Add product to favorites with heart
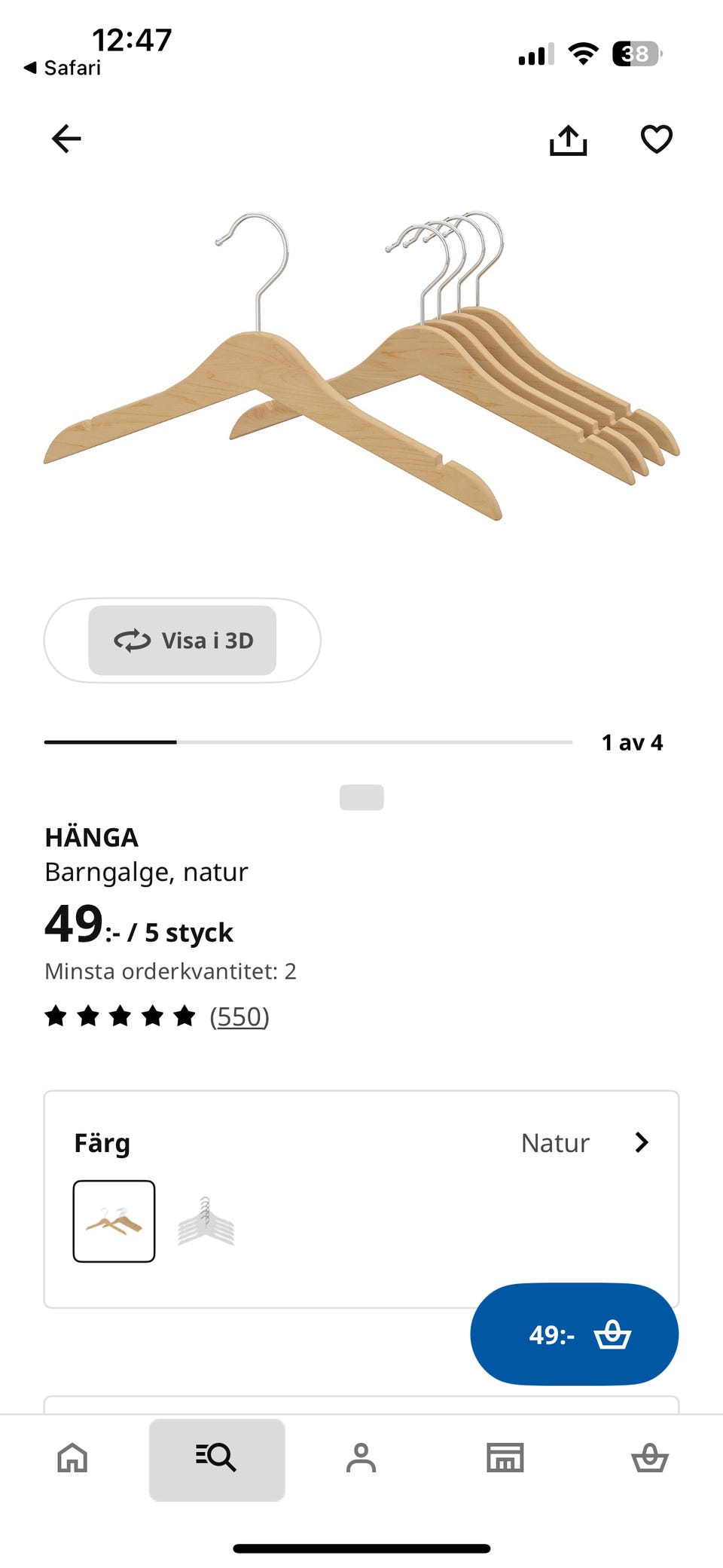 [656, 139]
